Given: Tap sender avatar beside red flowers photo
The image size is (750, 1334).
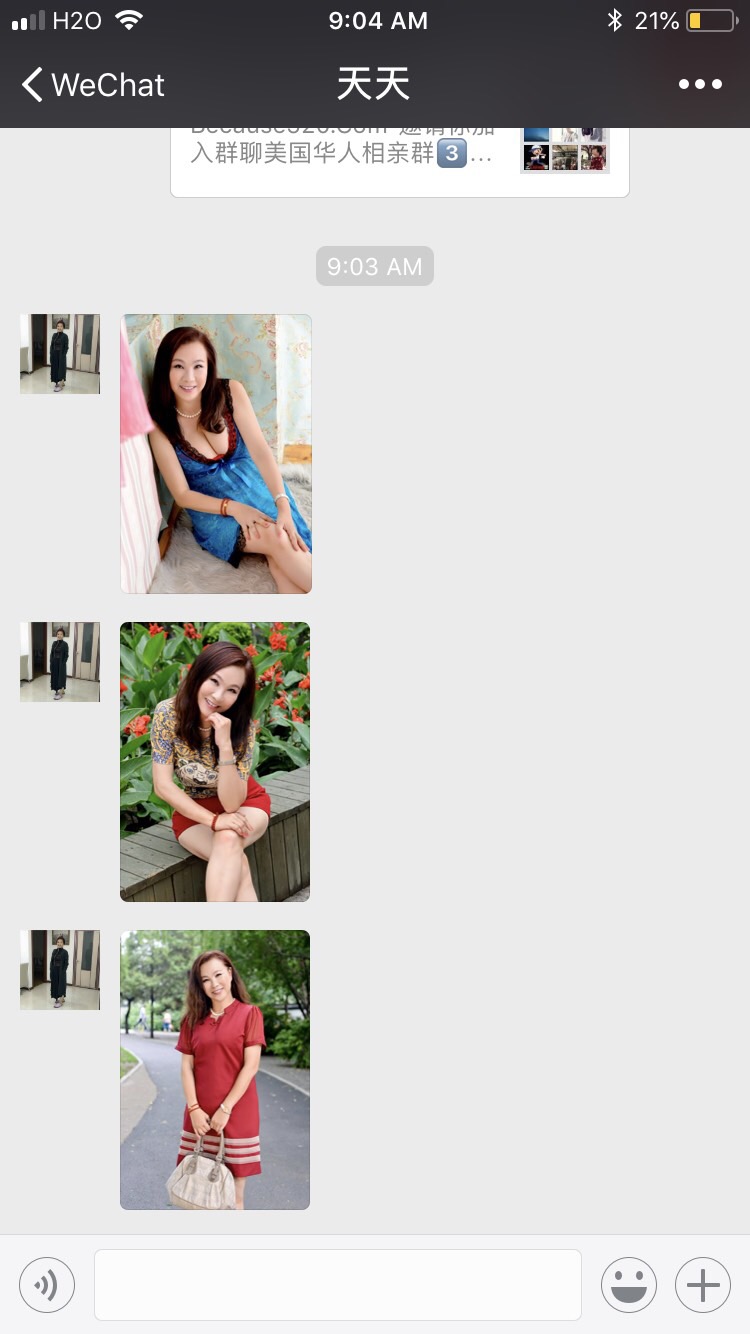Looking at the screenshot, I should tap(60, 662).
